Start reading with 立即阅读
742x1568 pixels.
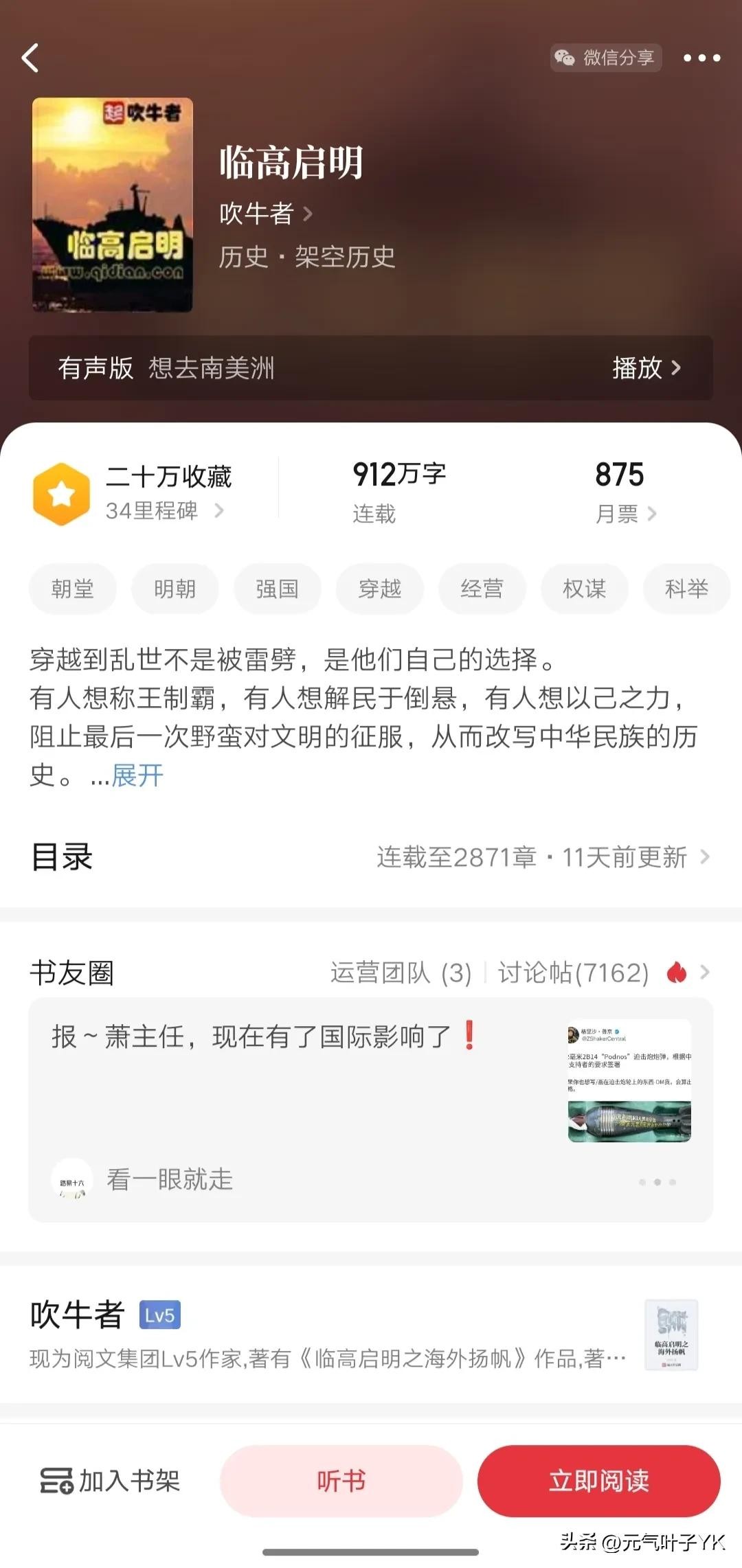[598, 1481]
